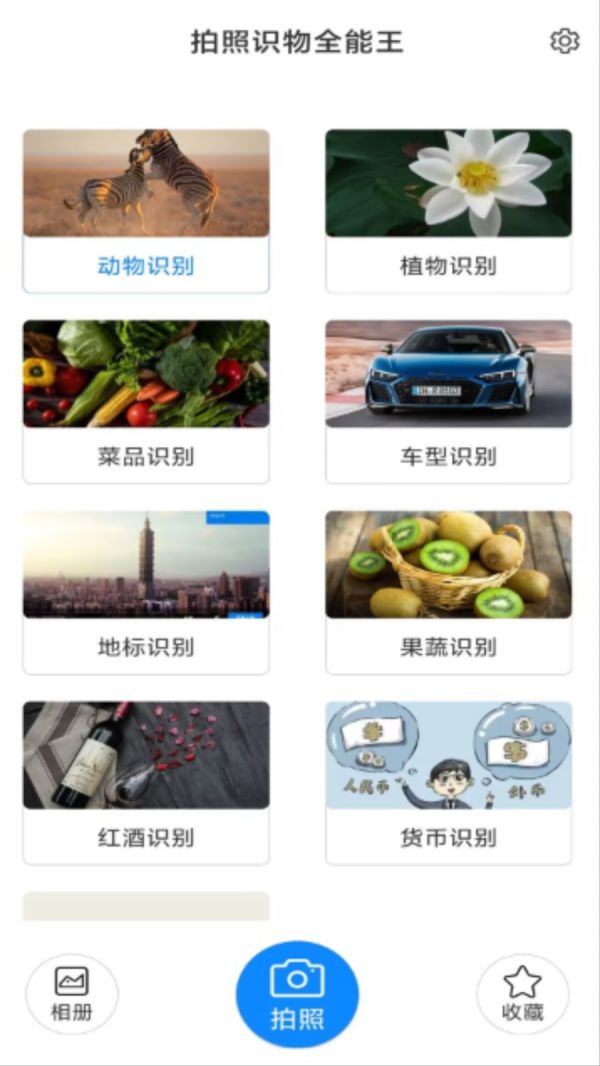The height and width of the screenshot is (1066, 600).
Task: Choose the 货币识别 card
Action: 448,782
